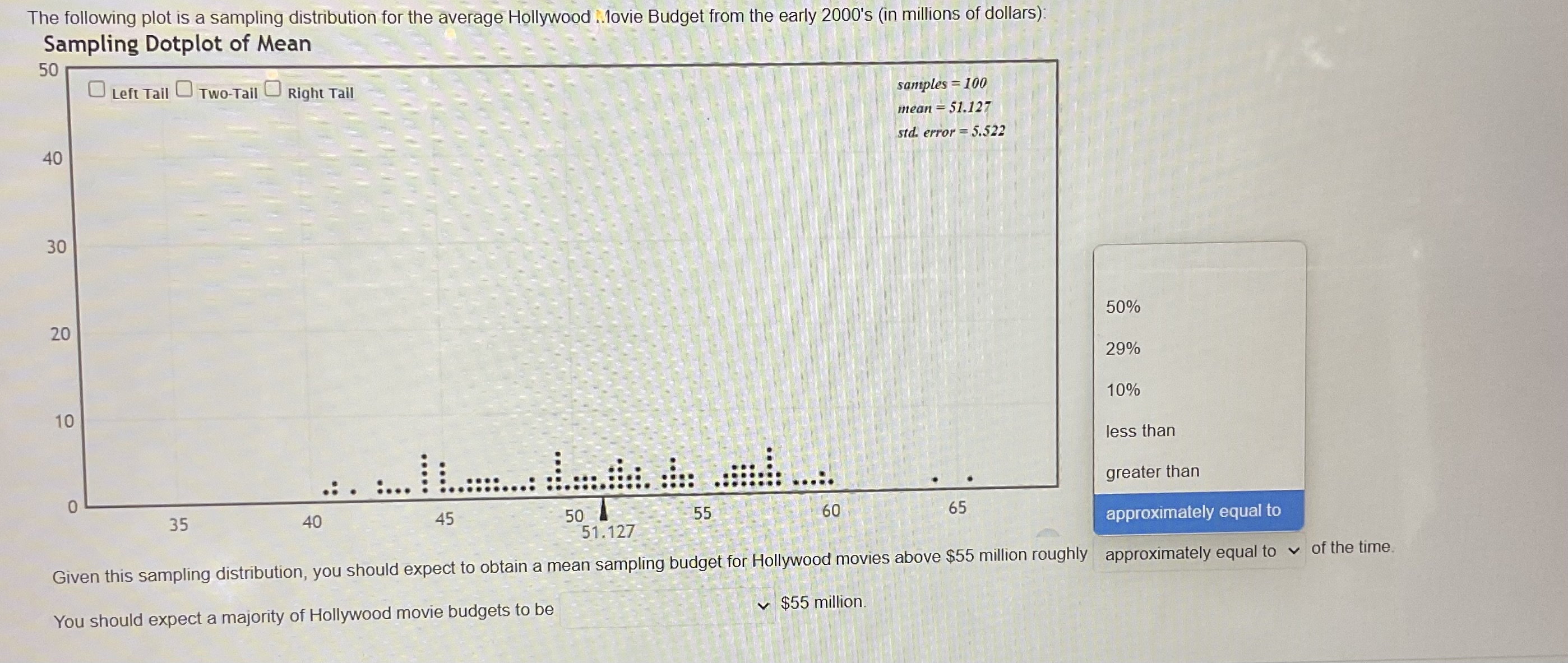Image resolution: width=1568 pixels, height=663 pixels.
Task: Select highlighted 'approximately equal to' option
Action: tap(1193, 512)
